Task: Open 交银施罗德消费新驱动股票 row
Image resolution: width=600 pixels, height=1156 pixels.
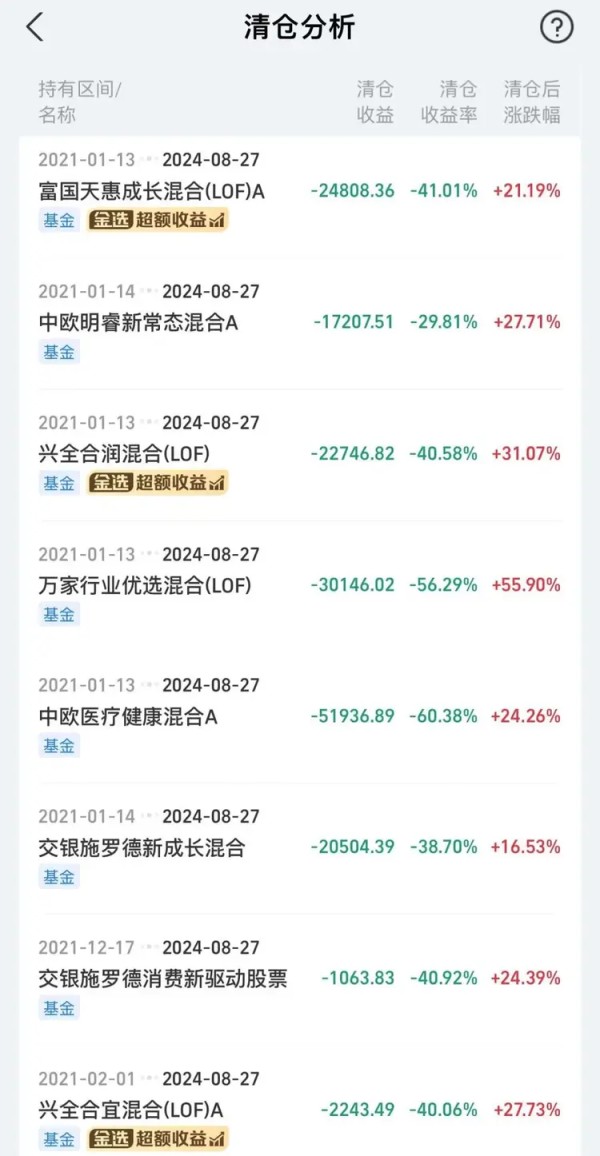Action: point(300,980)
